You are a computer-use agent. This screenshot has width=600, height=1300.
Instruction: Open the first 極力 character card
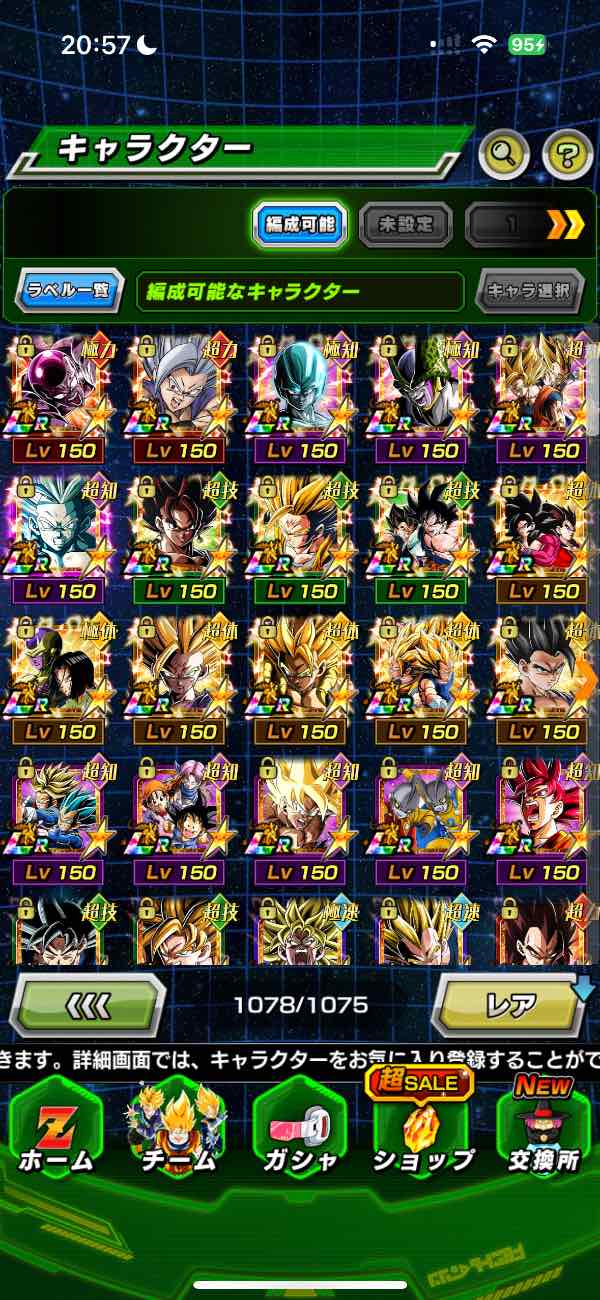point(62,395)
